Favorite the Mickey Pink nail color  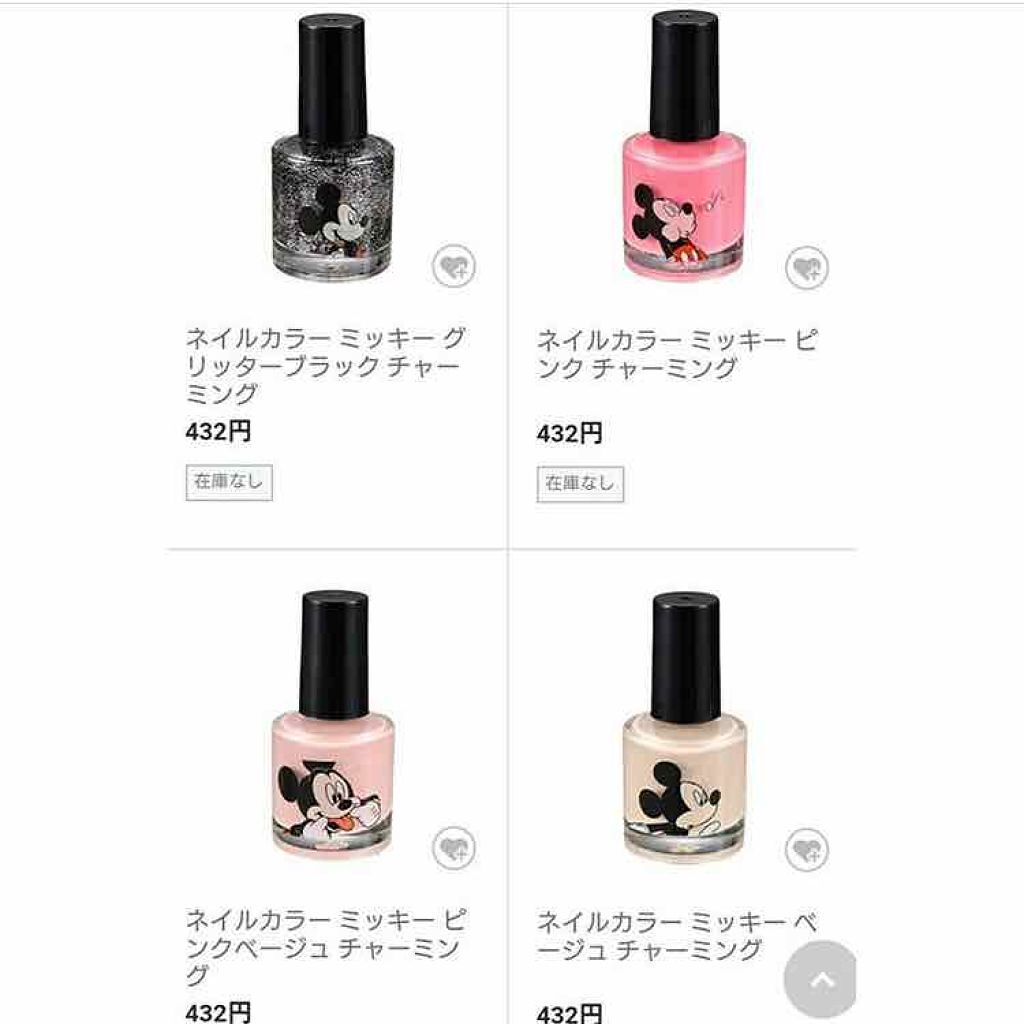click(x=806, y=267)
